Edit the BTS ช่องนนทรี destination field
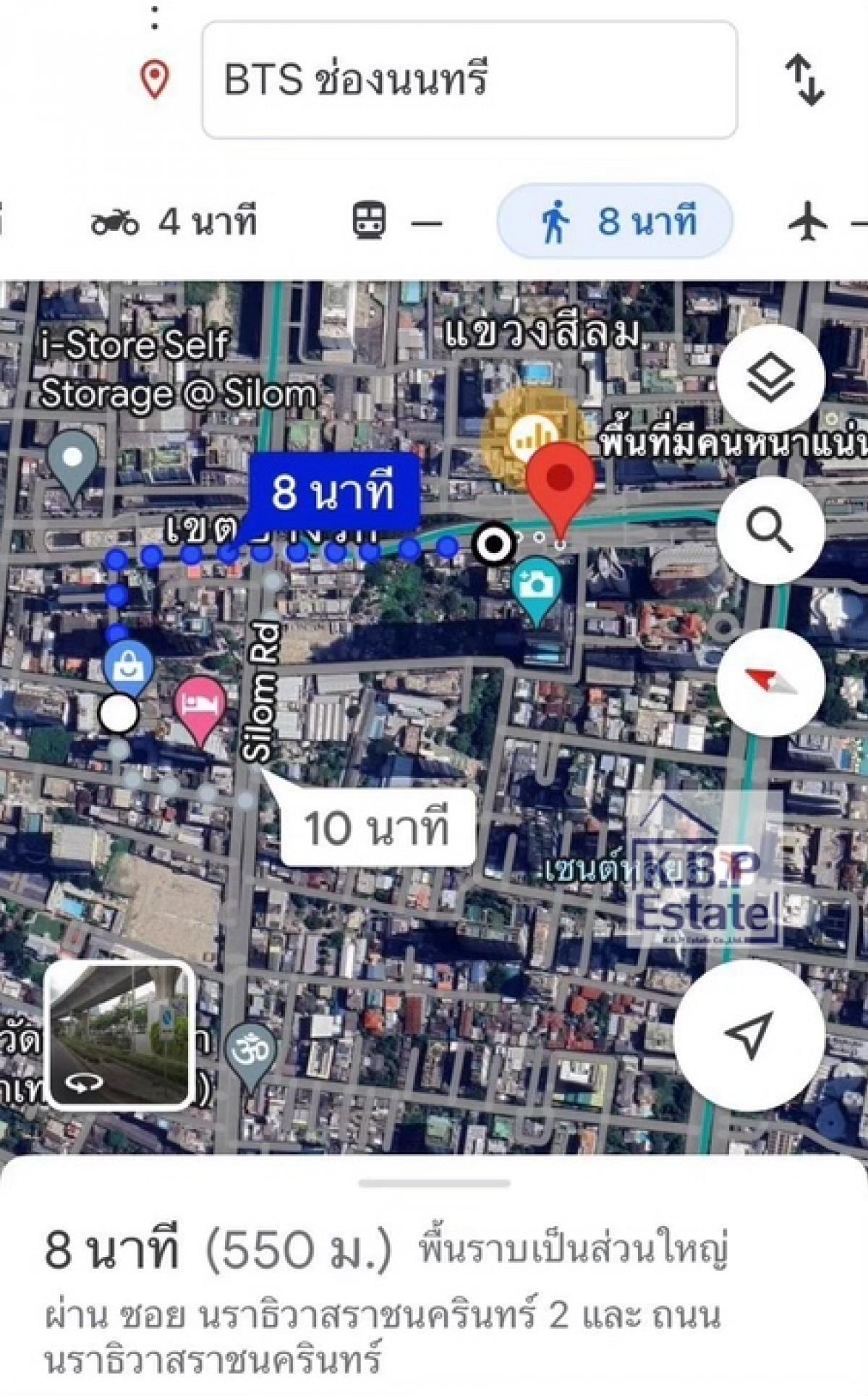The height and width of the screenshot is (1396, 868). [x=469, y=80]
